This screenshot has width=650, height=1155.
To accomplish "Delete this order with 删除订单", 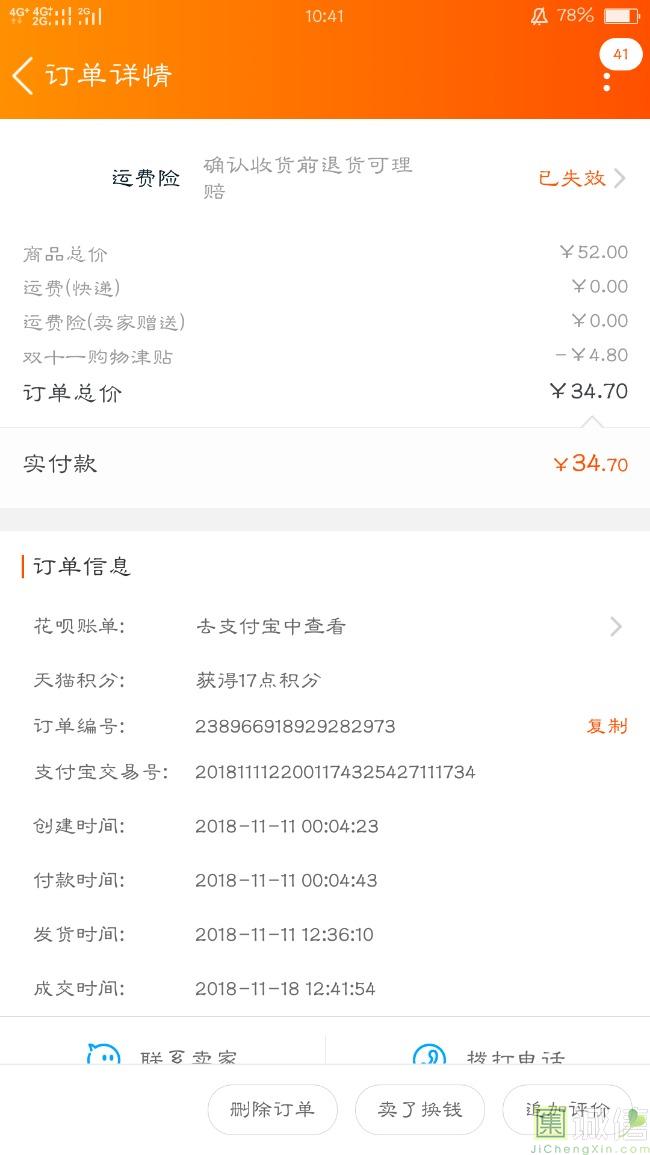I will click(x=272, y=1109).
